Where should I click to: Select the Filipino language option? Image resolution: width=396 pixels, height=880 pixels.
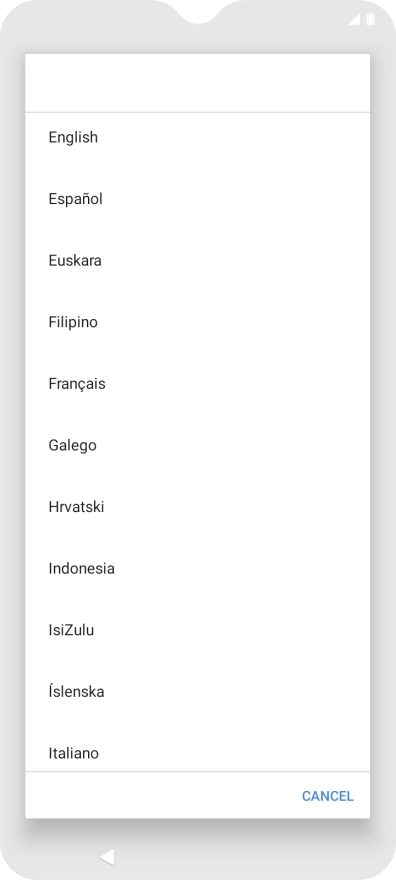(197, 322)
